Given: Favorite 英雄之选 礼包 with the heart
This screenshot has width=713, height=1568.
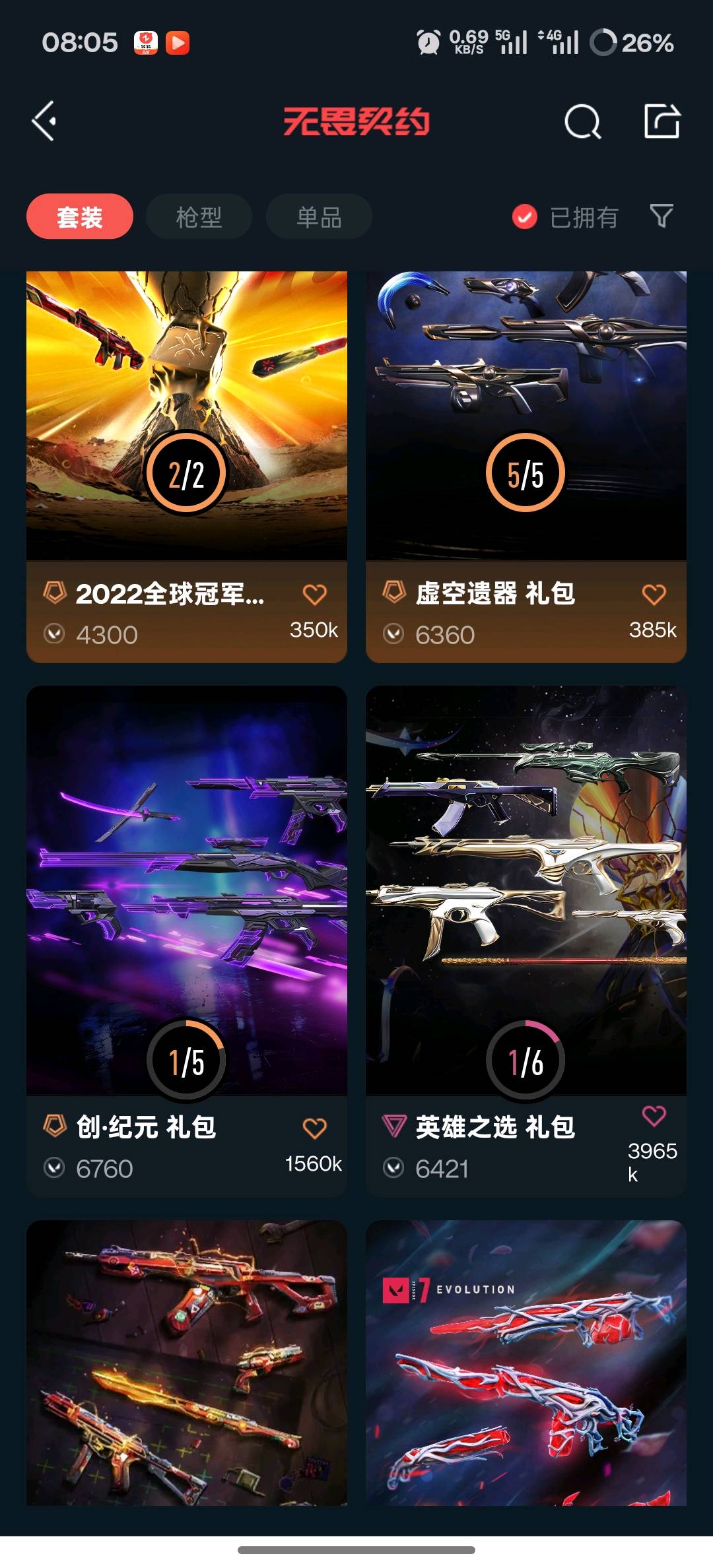Looking at the screenshot, I should (x=654, y=1116).
